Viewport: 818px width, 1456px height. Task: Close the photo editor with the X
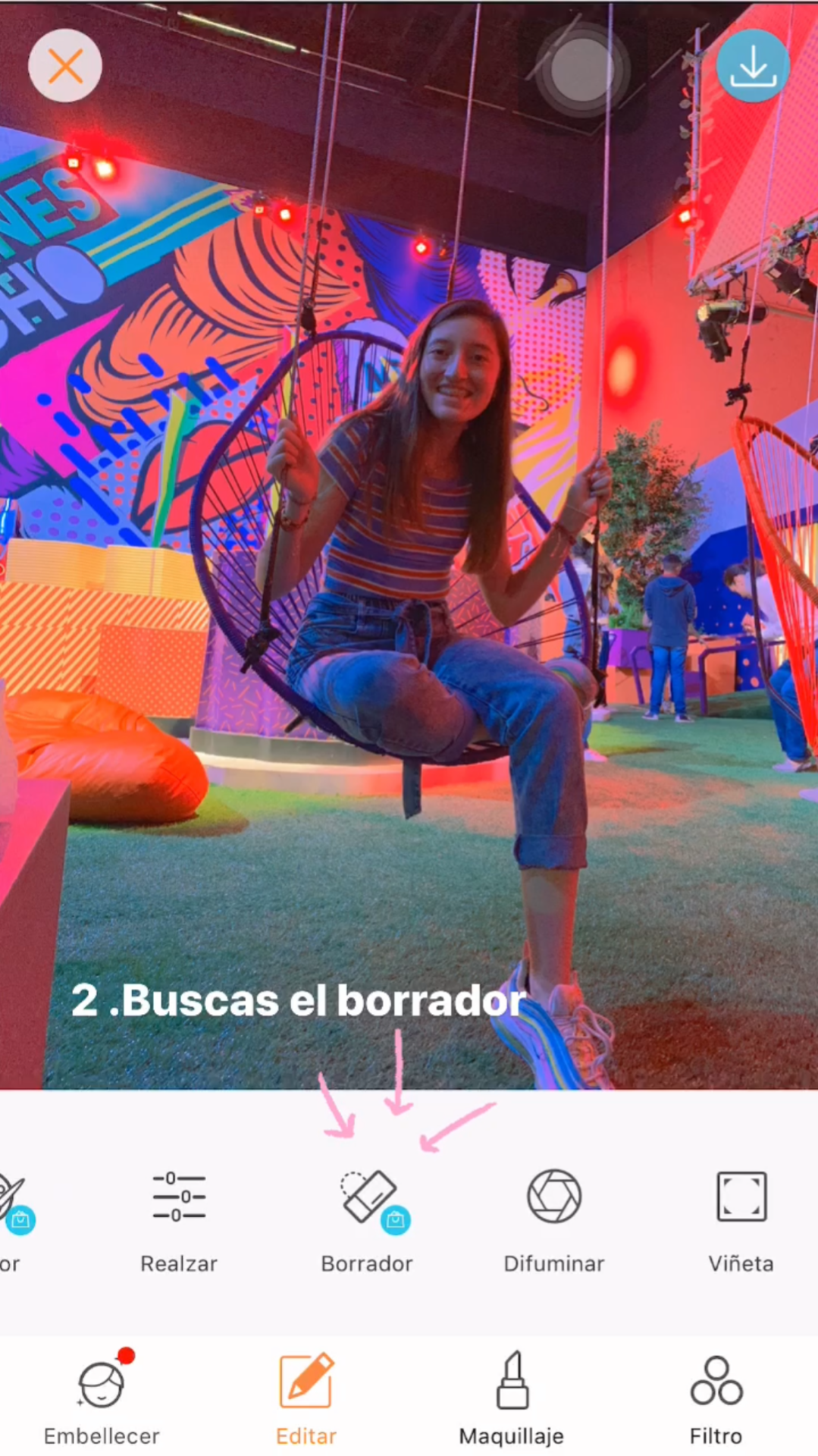(x=65, y=67)
